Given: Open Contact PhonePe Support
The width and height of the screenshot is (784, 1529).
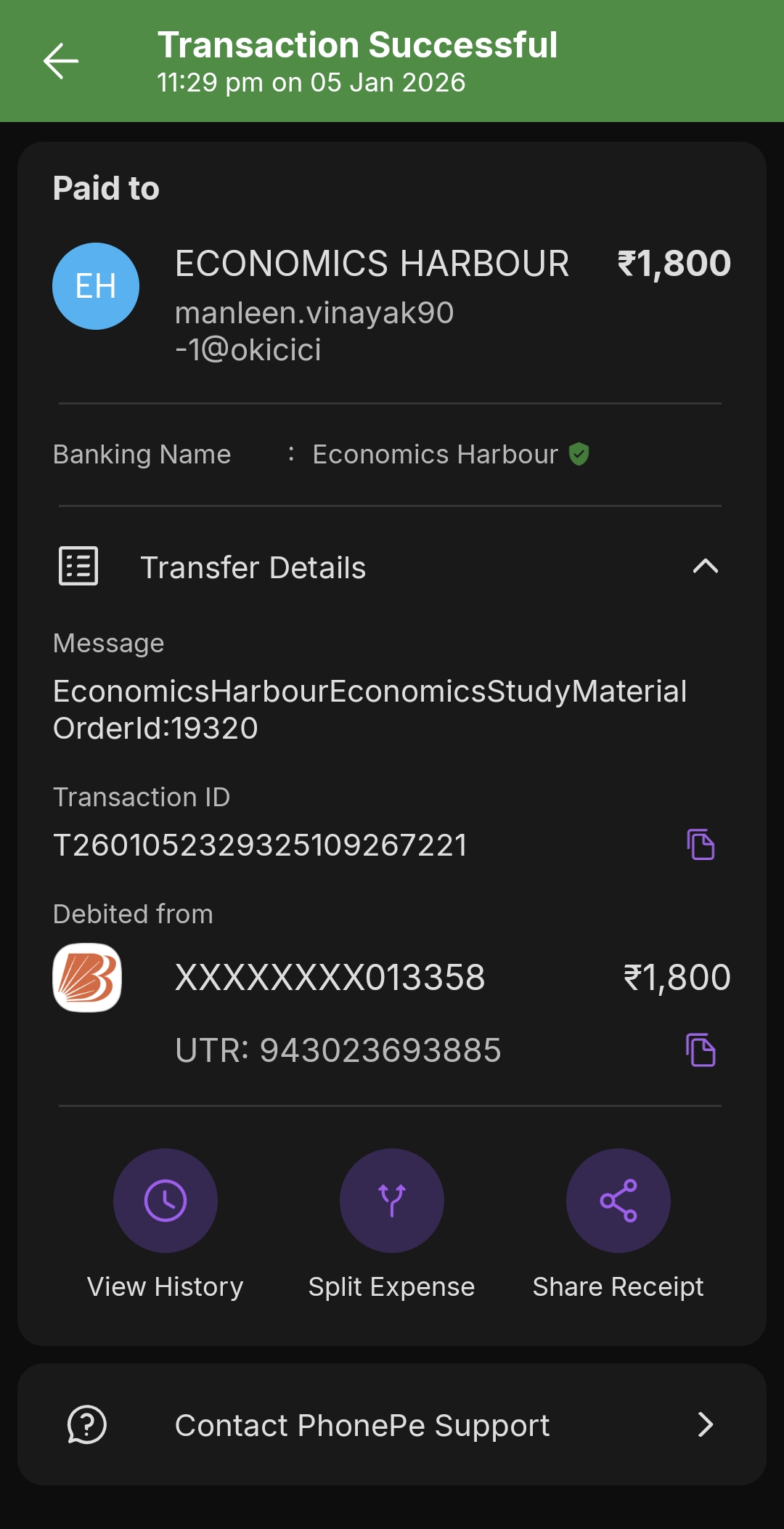Looking at the screenshot, I should (392, 1424).
